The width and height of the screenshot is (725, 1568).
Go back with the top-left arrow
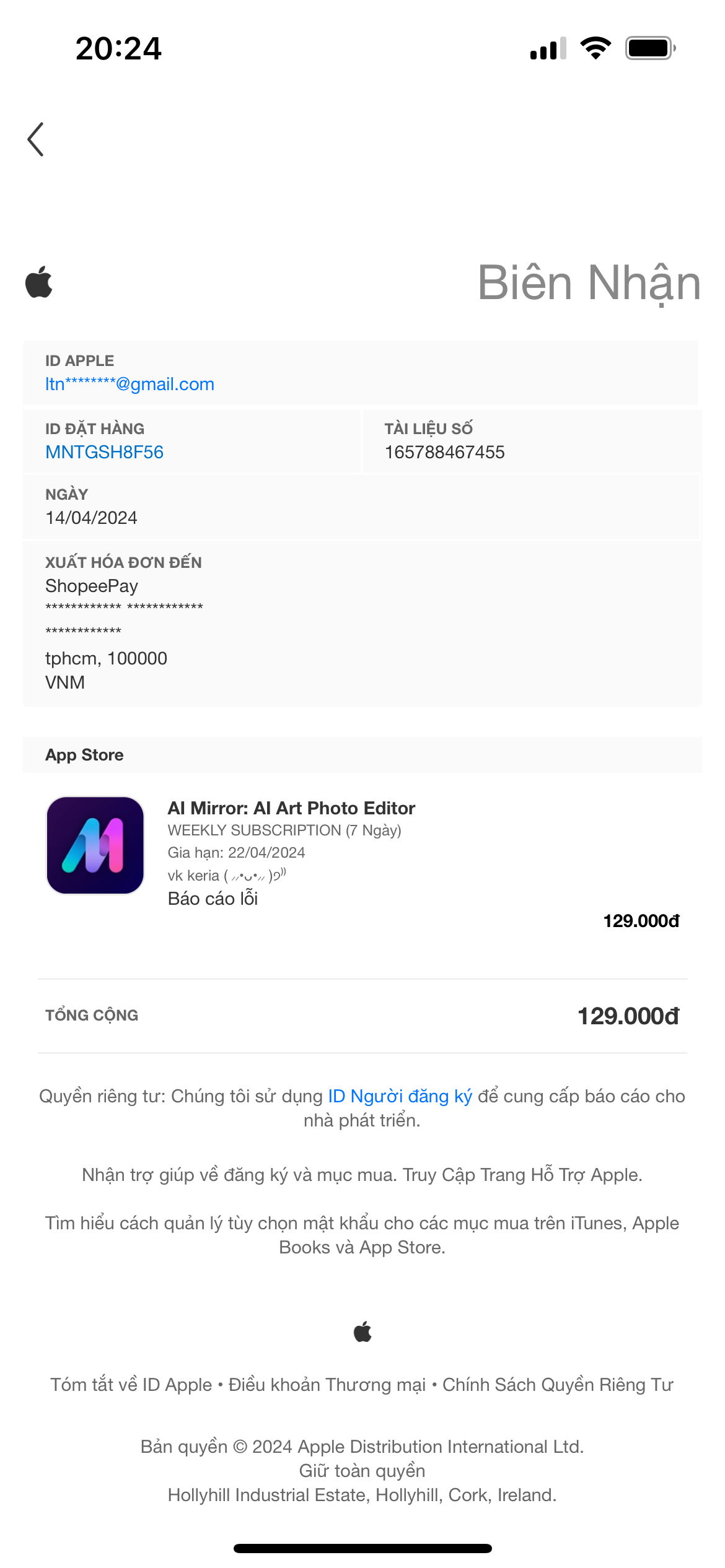click(x=36, y=139)
